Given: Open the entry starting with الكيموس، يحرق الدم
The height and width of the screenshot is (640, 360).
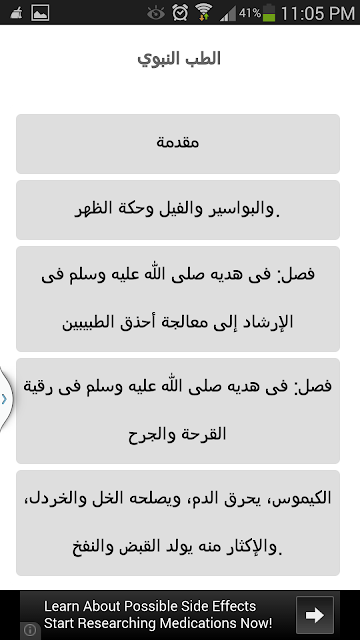Looking at the screenshot, I should [x=178, y=523].
